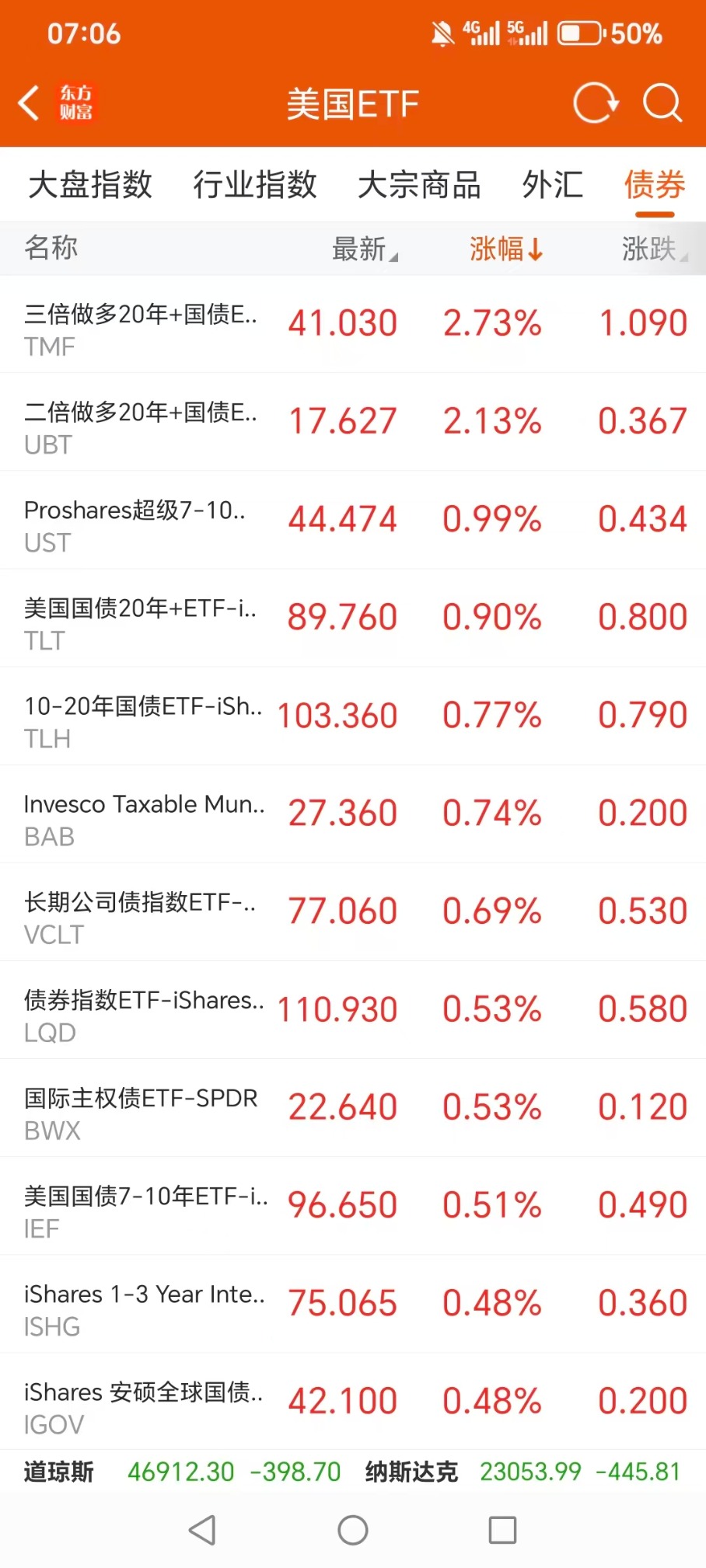
Task: Tap the system home button
Action: pyautogui.click(x=352, y=1531)
